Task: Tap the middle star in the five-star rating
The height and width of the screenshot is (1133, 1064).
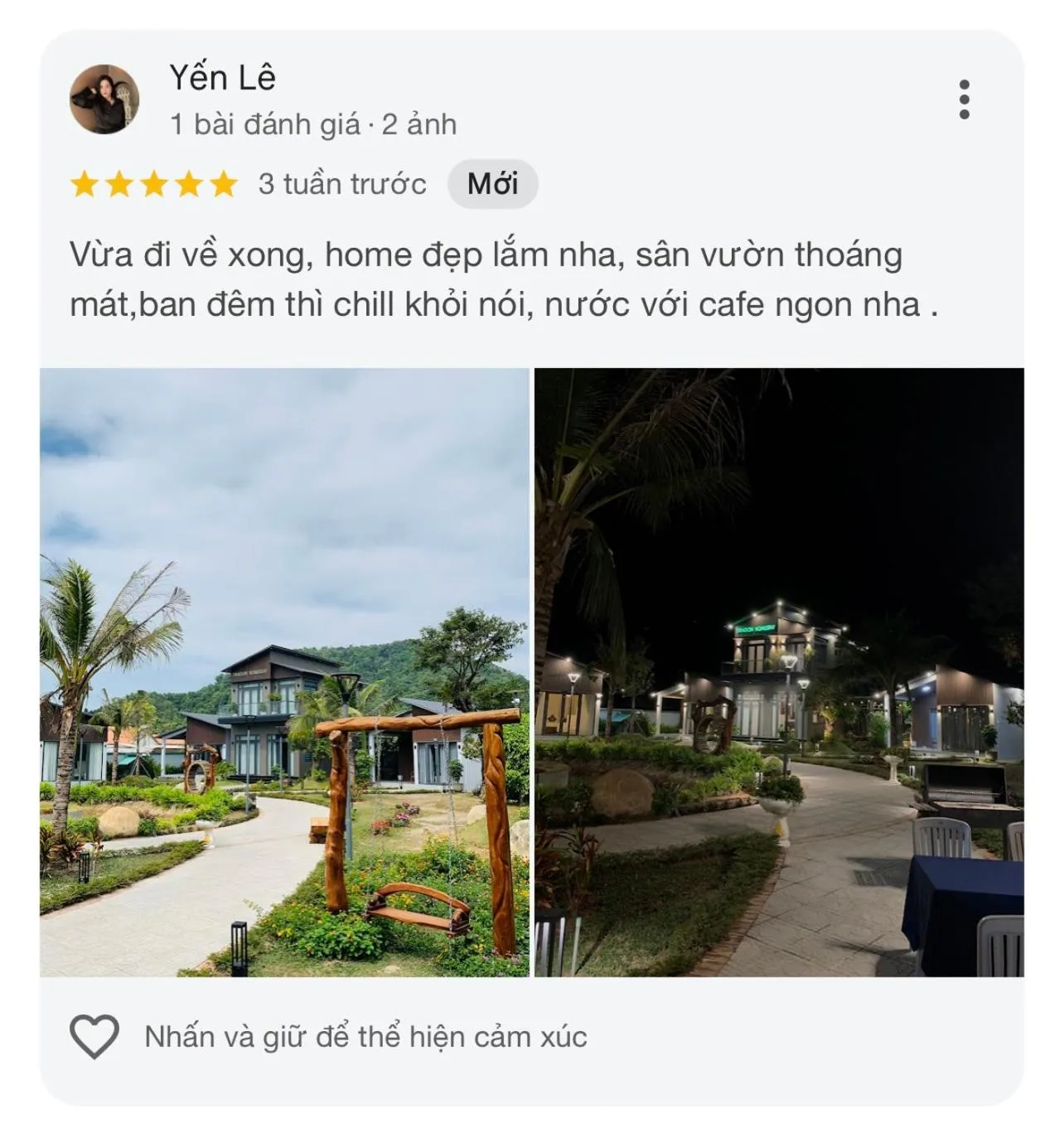Action: (x=156, y=184)
